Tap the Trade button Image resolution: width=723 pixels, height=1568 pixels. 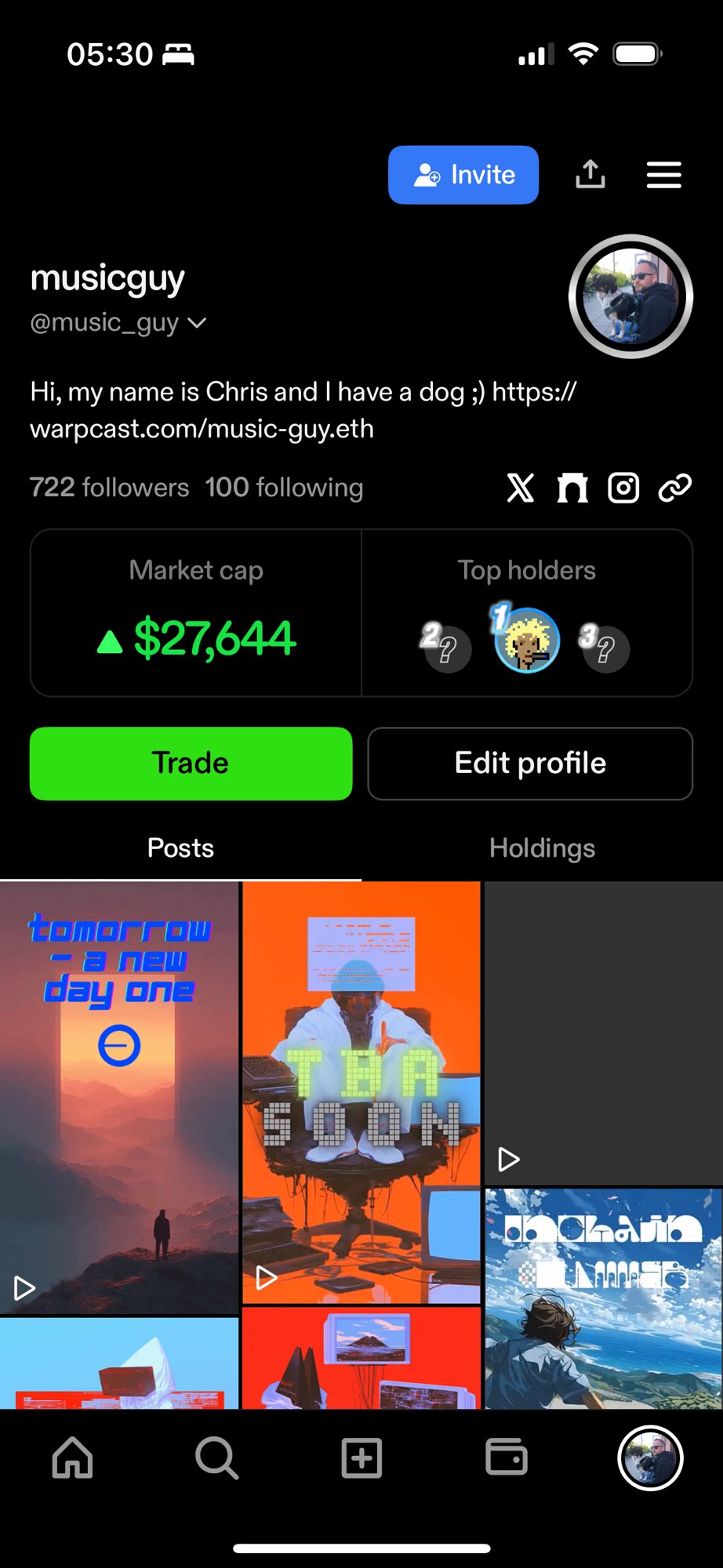191,763
